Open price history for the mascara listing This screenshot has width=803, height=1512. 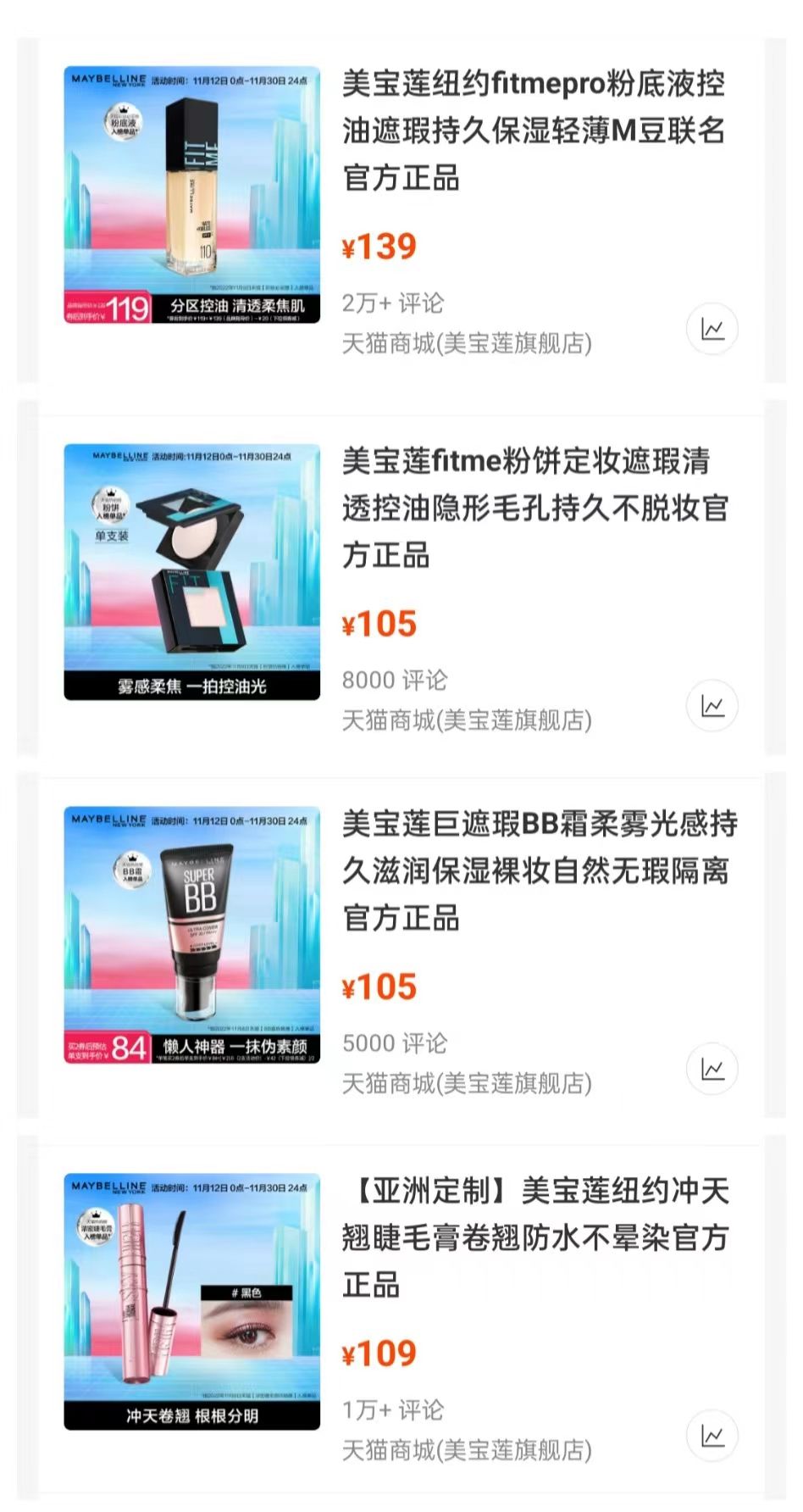tap(712, 1432)
